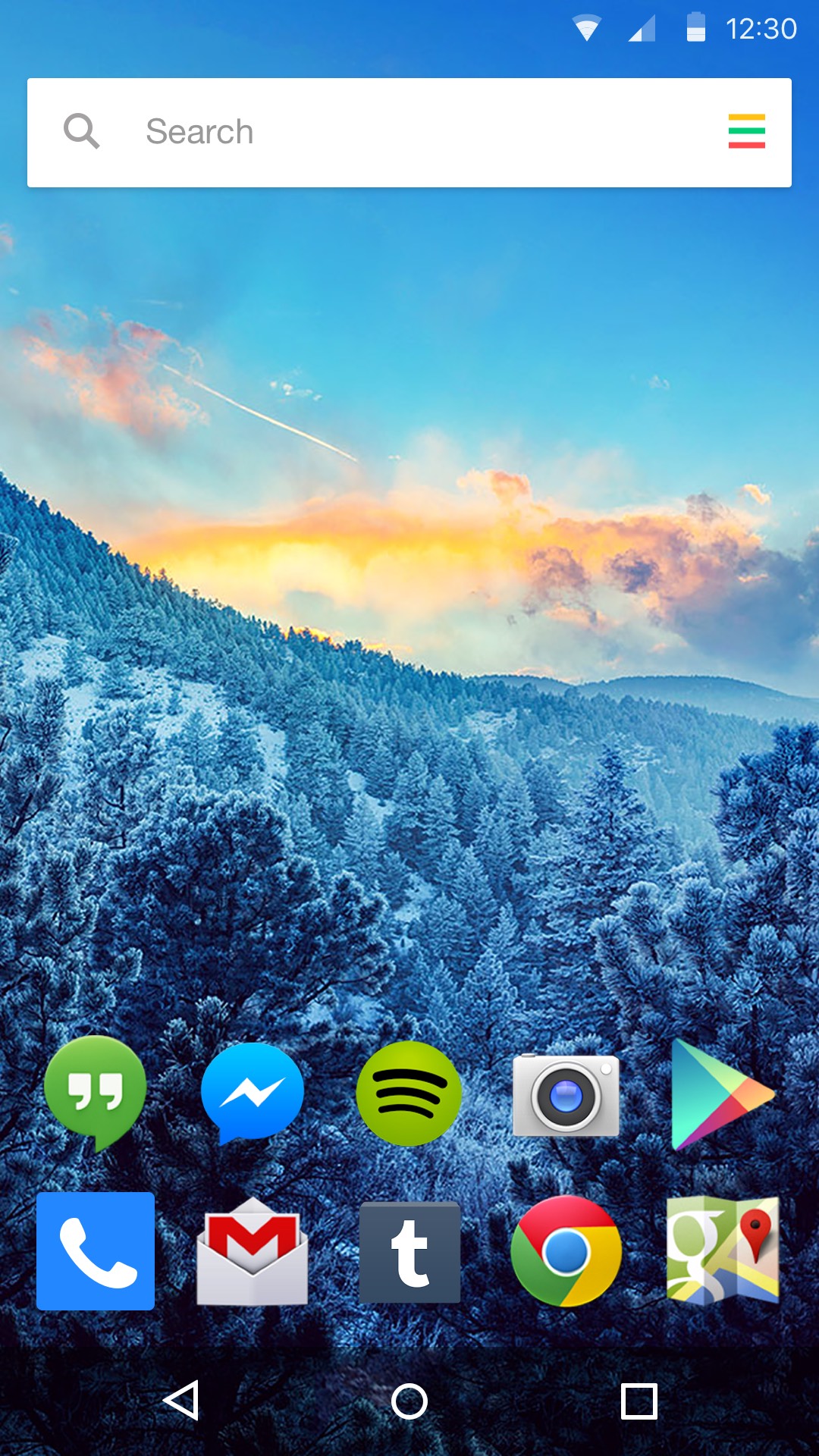Screen dimensions: 819x1456
Task: Launch the Spotify app
Action: [409, 1094]
